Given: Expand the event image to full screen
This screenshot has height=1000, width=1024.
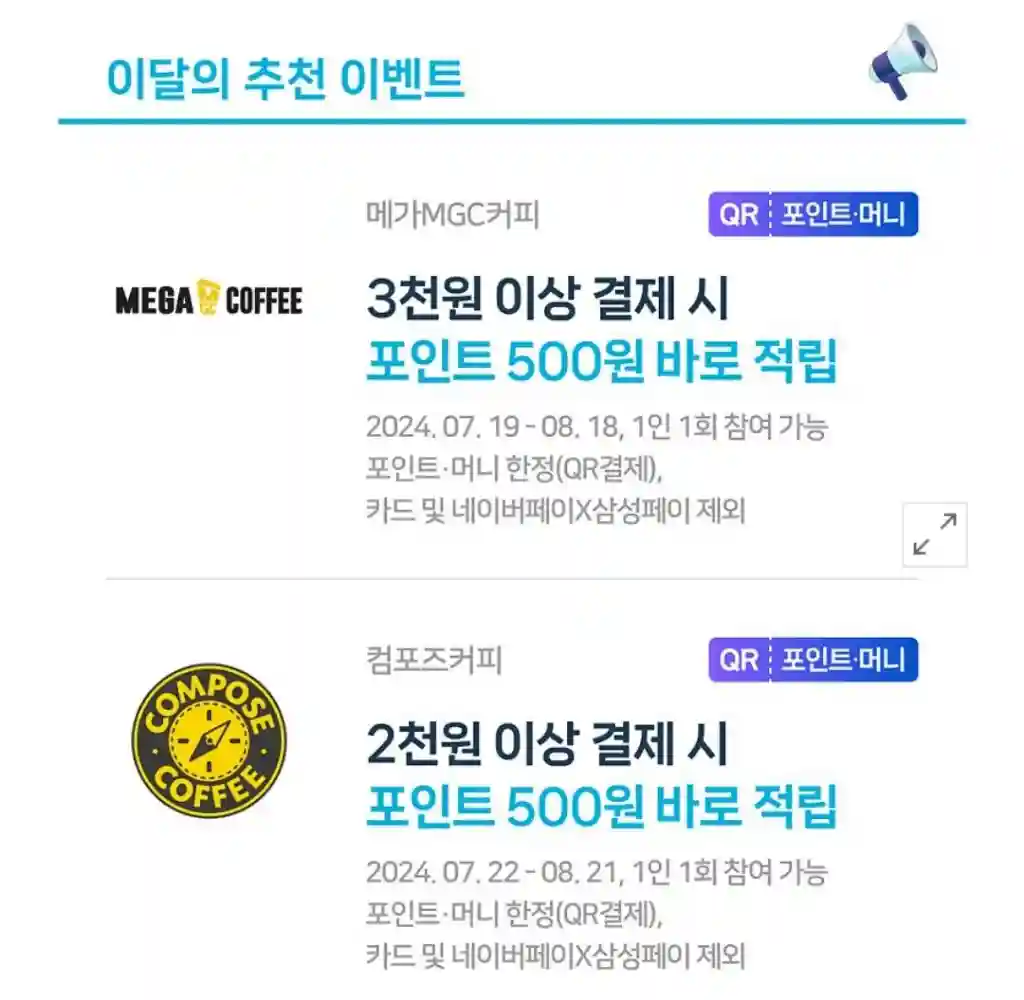Looking at the screenshot, I should coord(935,535).
